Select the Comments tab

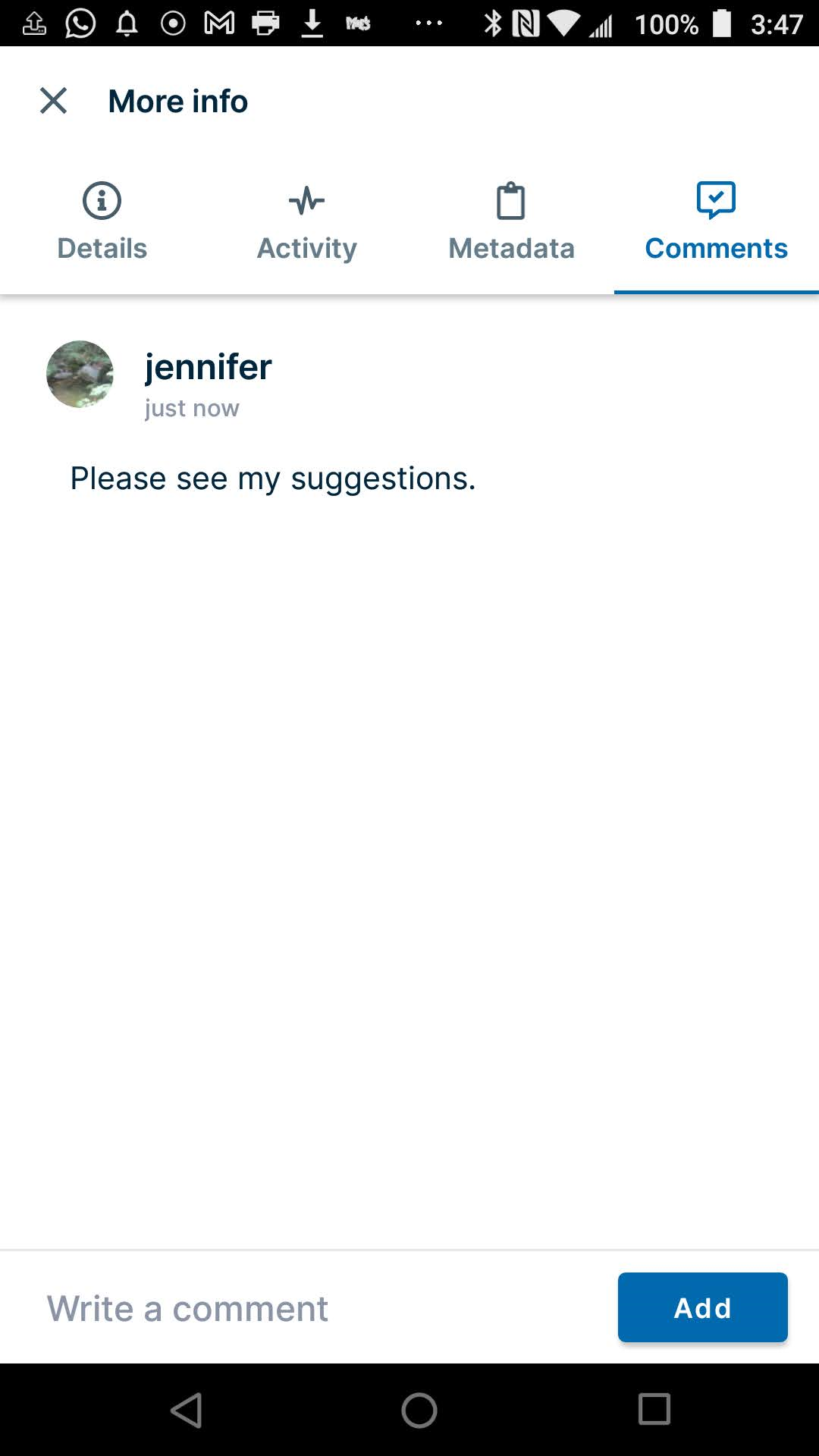coord(716,222)
